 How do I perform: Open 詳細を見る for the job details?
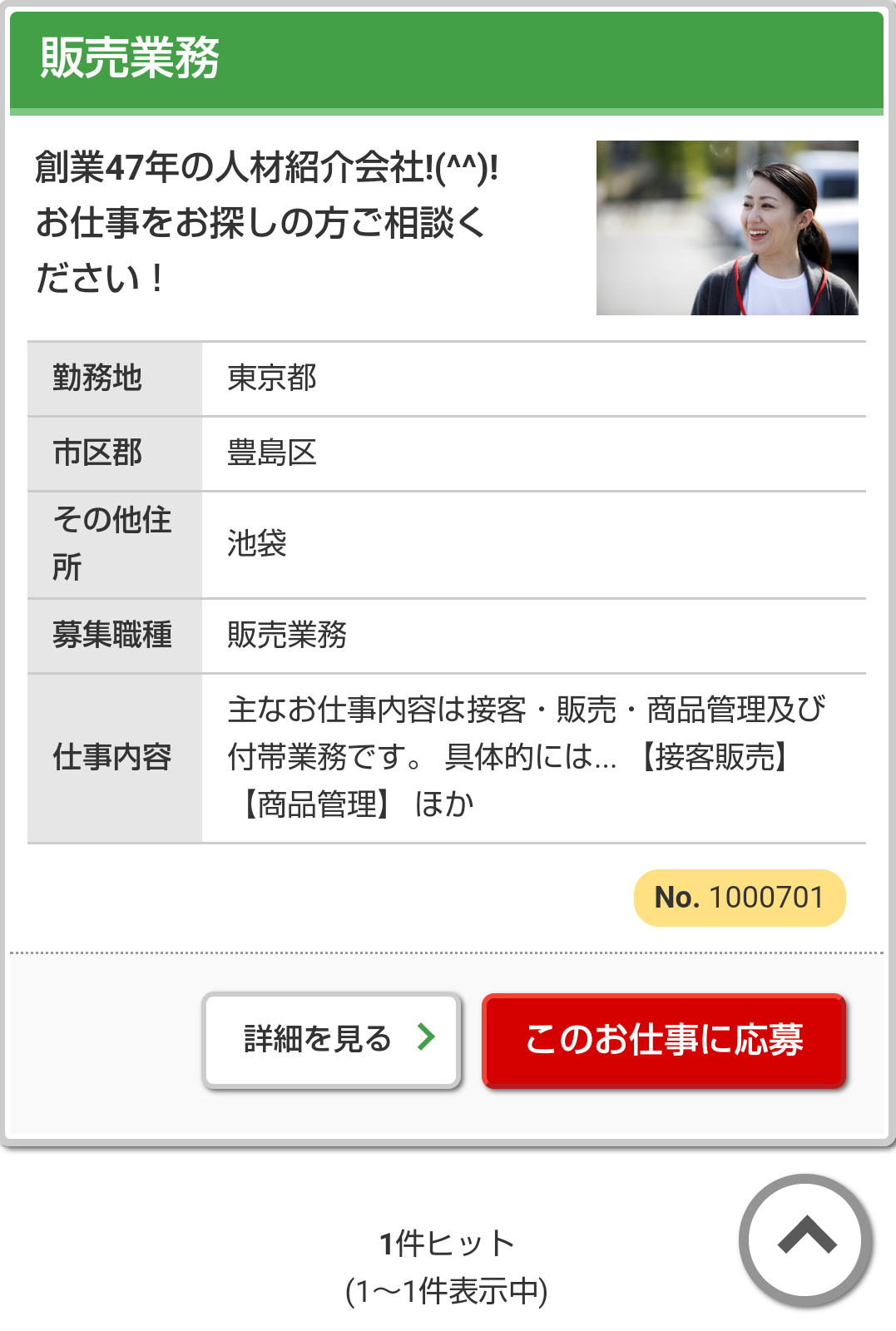pos(332,1040)
